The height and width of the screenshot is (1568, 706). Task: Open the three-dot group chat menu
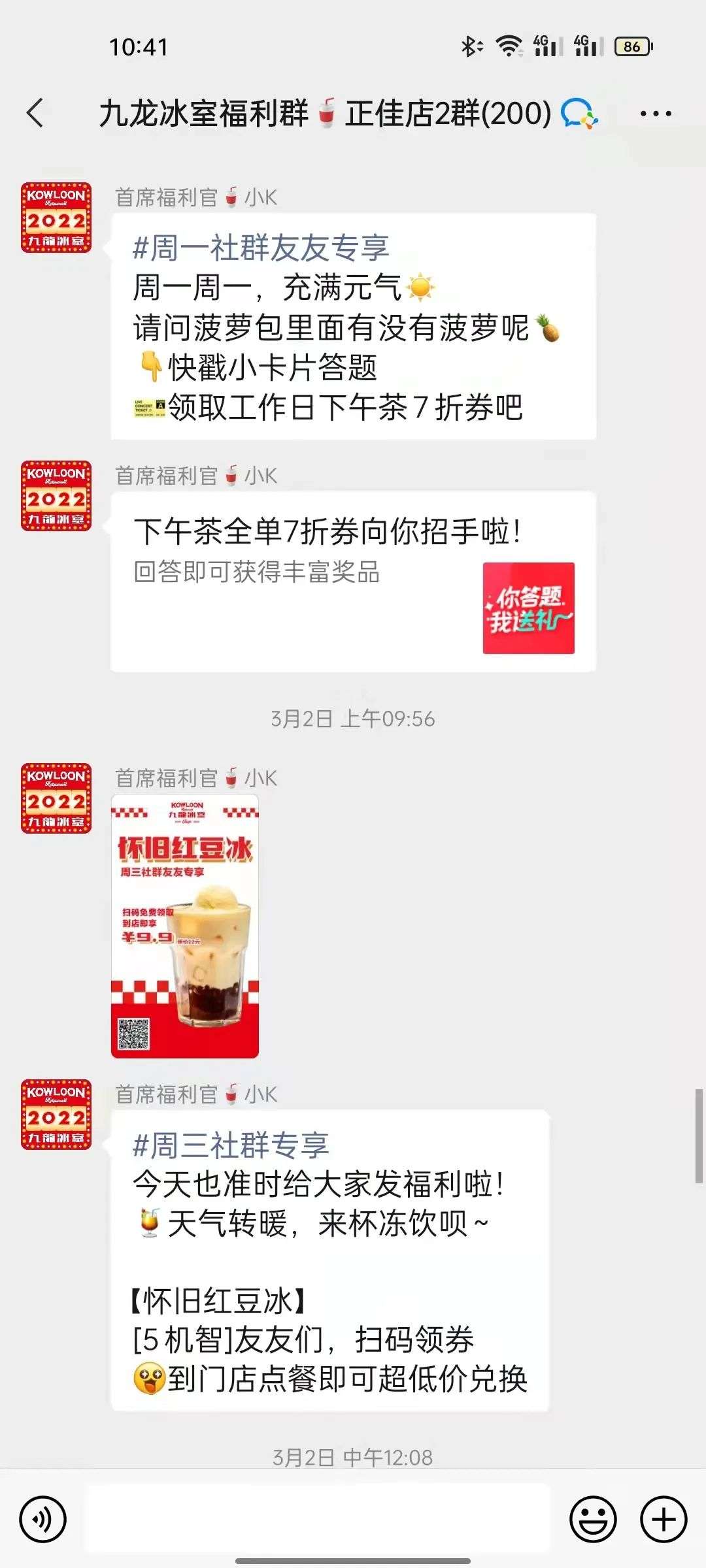pyautogui.click(x=656, y=114)
